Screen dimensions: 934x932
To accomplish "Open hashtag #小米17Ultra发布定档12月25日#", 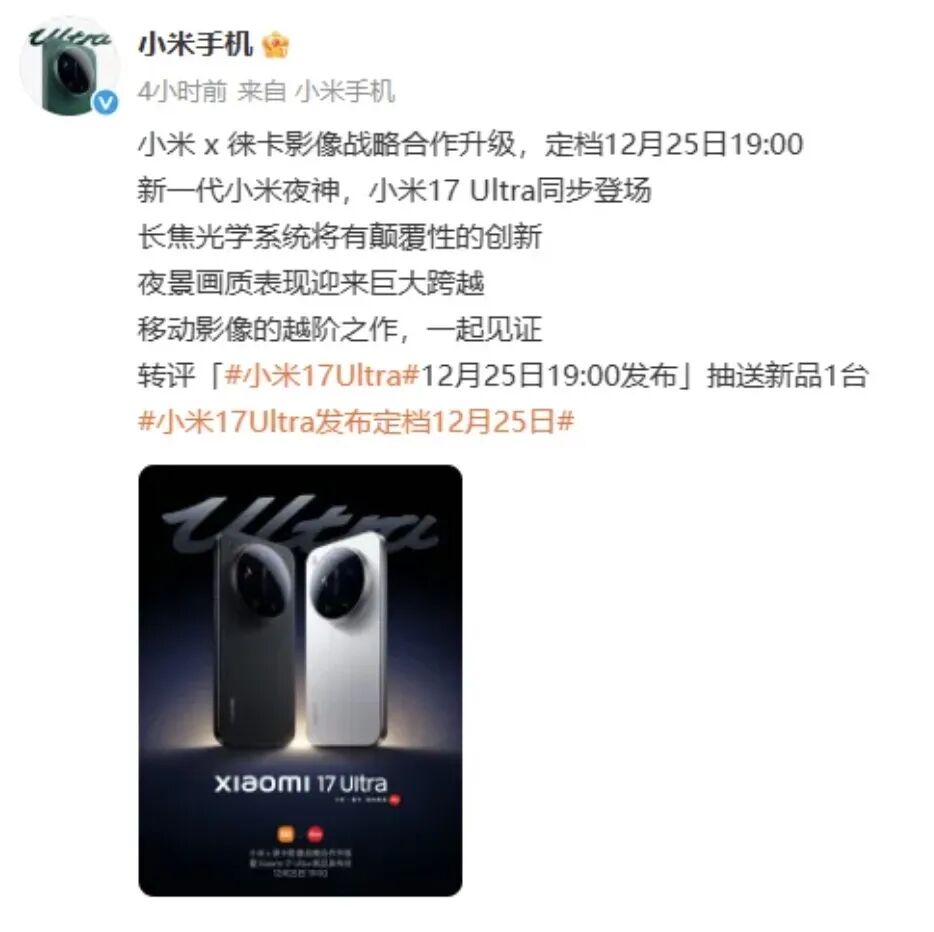I will coord(356,421).
